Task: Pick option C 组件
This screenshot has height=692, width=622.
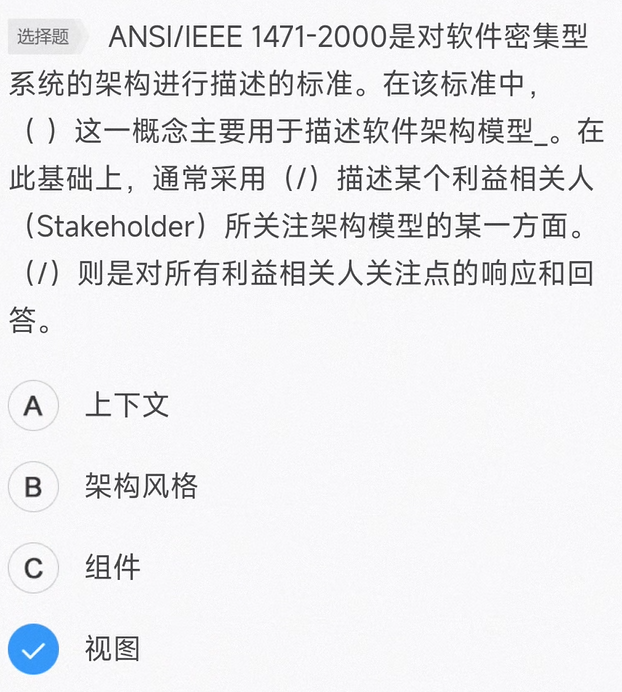Action: click(x=34, y=568)
